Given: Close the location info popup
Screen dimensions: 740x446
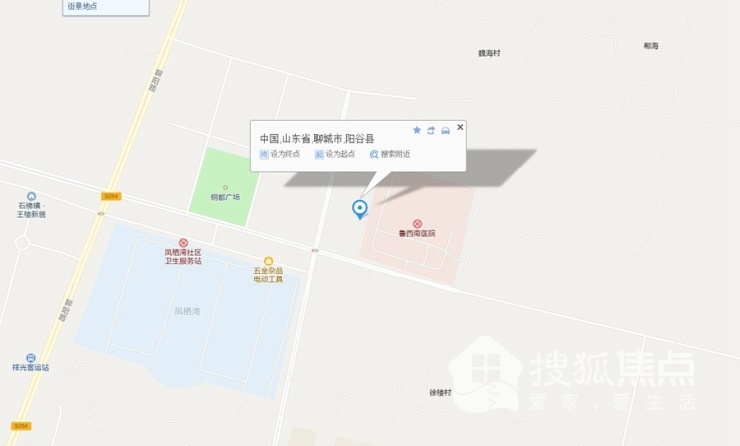Looking at the screenshot, I should tap(460, 127).
